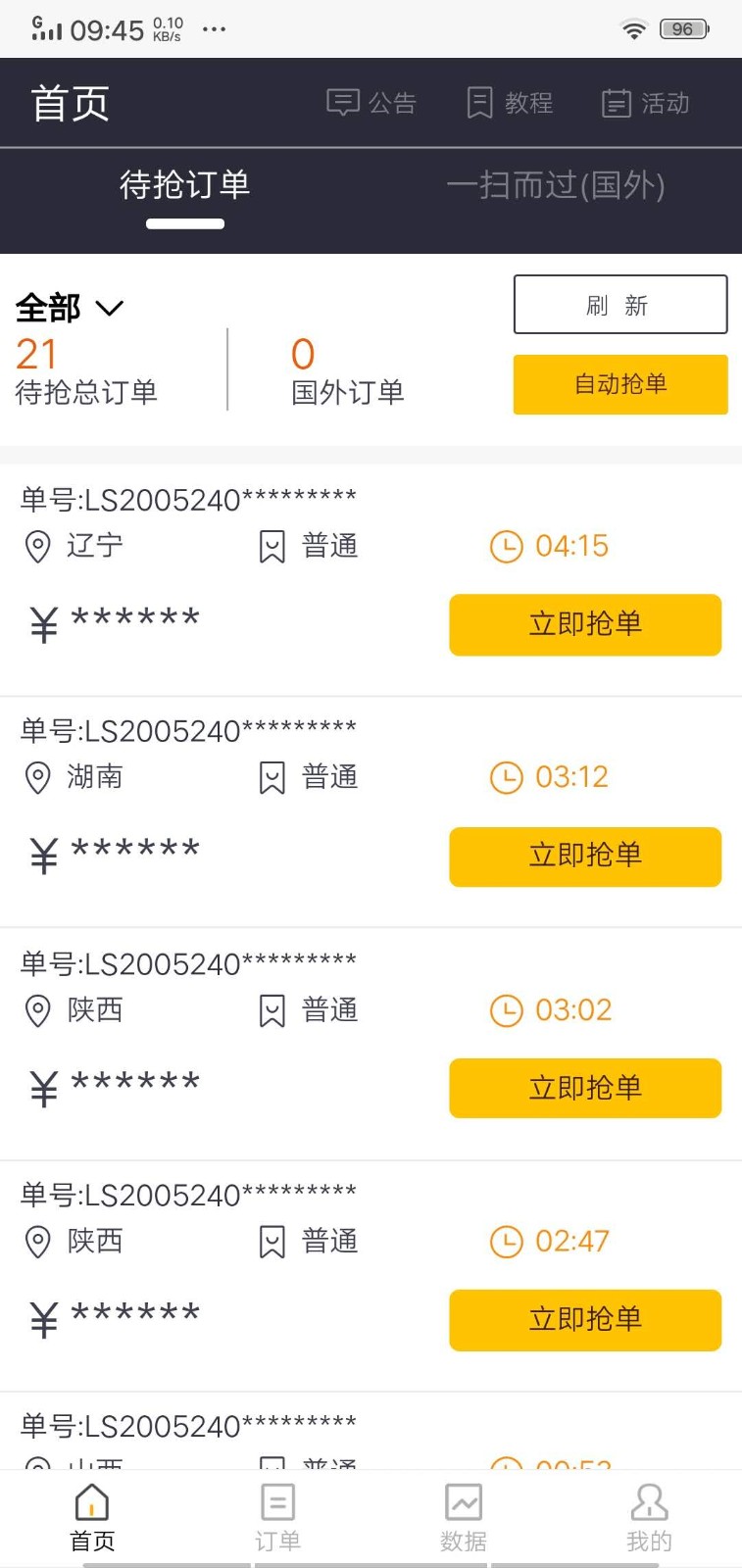Tap the clock icon showing 03:02 countdown
742x1568 pixels.
(507, 1010)
